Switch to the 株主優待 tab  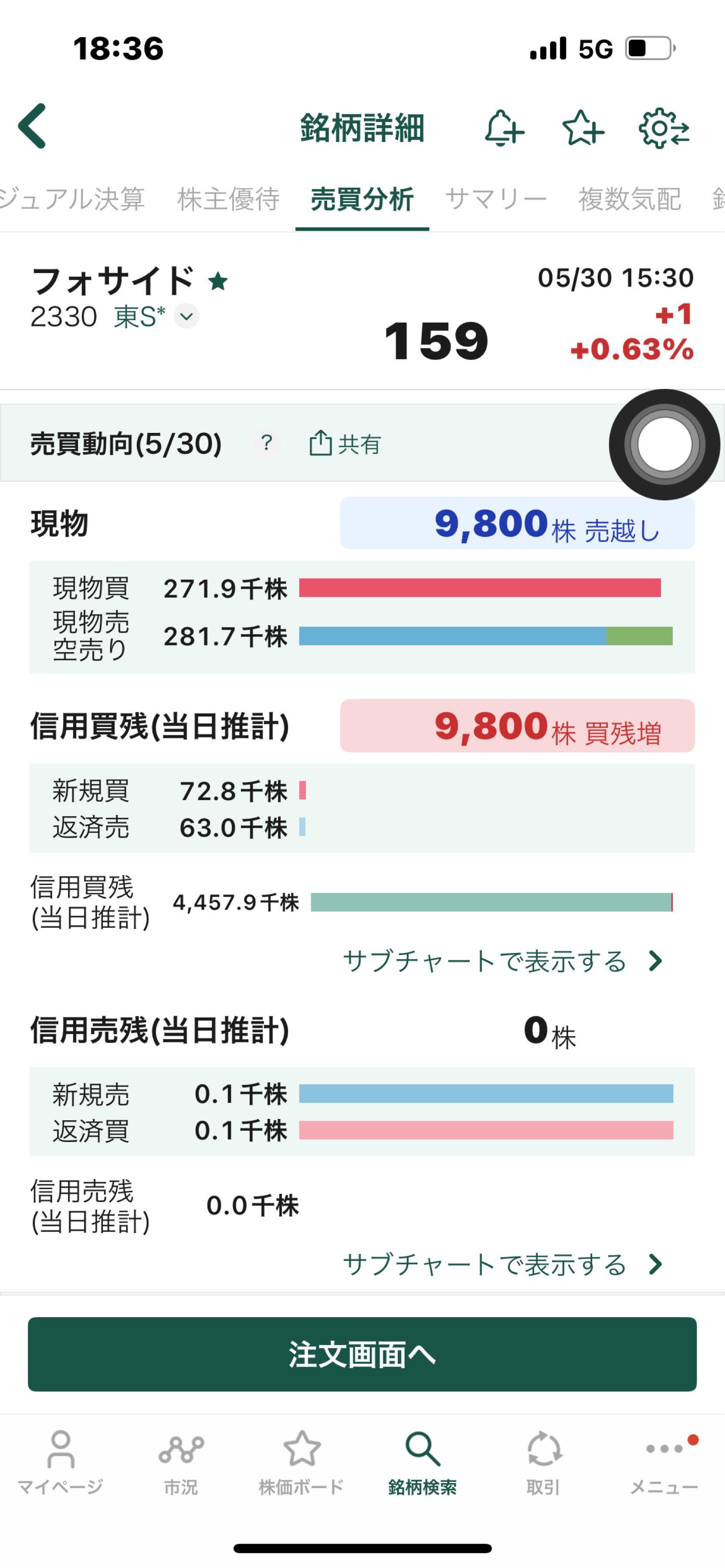[x=228, y=199]
